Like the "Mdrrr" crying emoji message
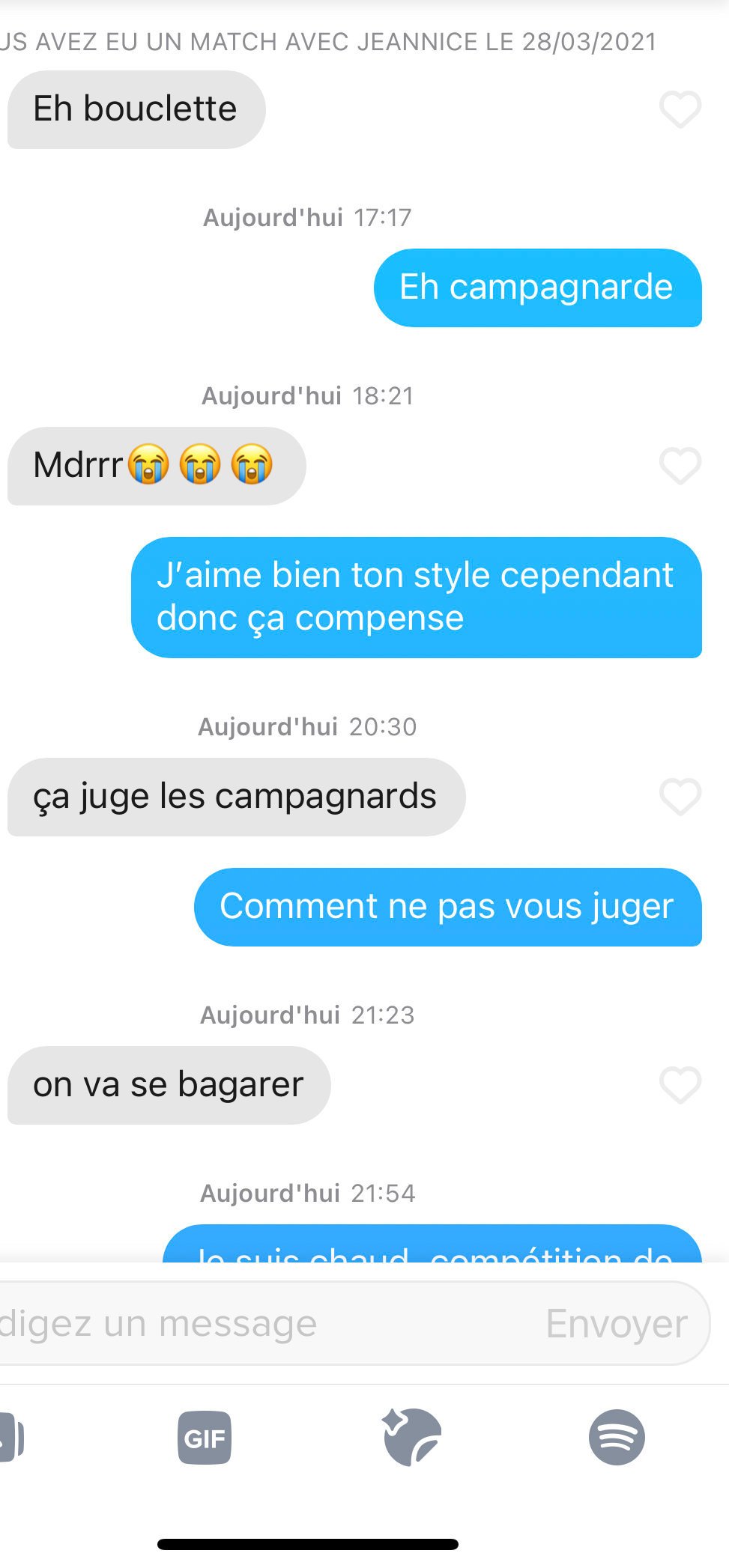This screenshot has height=1568, width=729. 680,466
